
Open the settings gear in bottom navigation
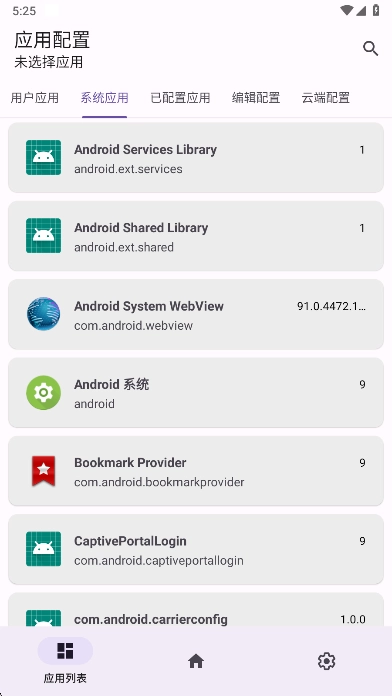click(326, 661)
